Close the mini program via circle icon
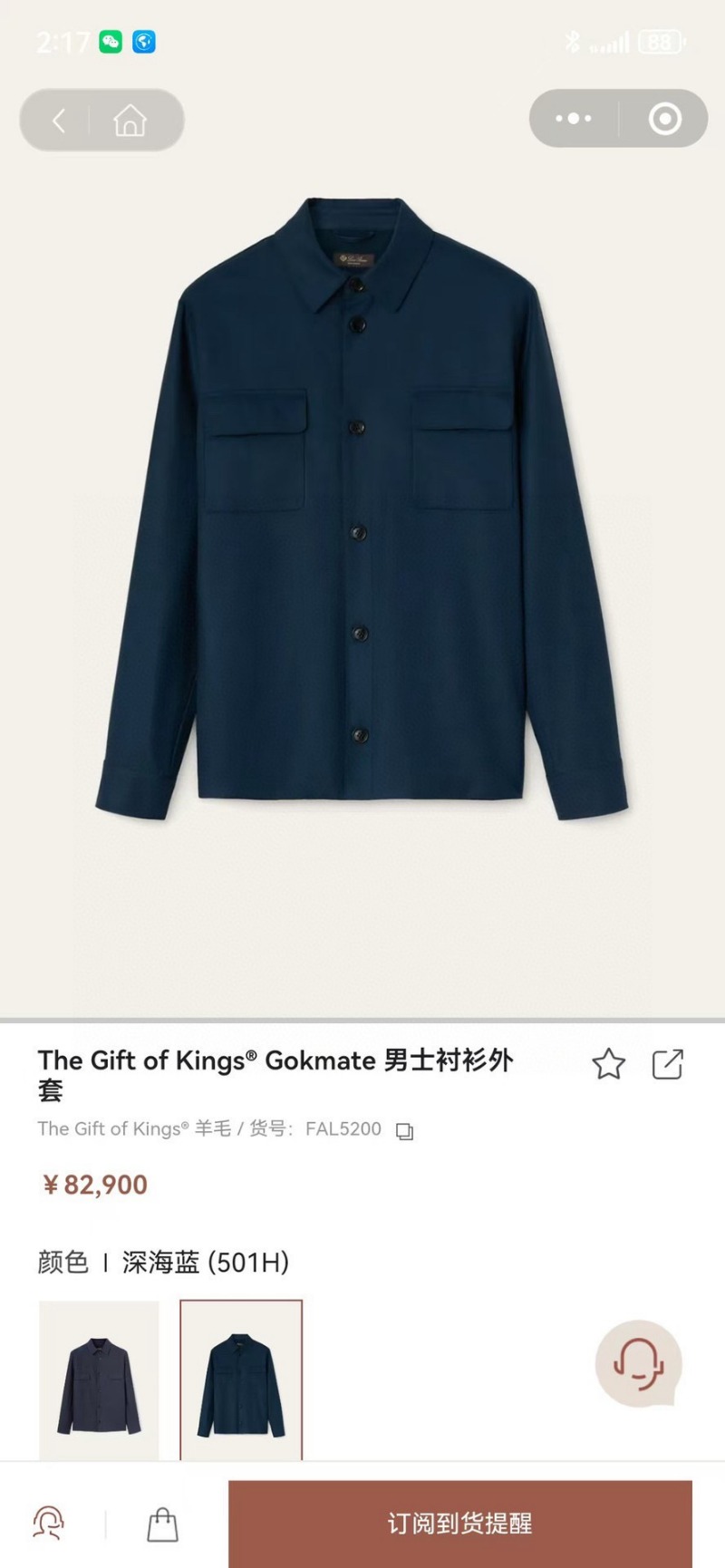Image resolution: width=725 pixels, height=1568 pixels. pyautogui.click(x=665, y=119)
